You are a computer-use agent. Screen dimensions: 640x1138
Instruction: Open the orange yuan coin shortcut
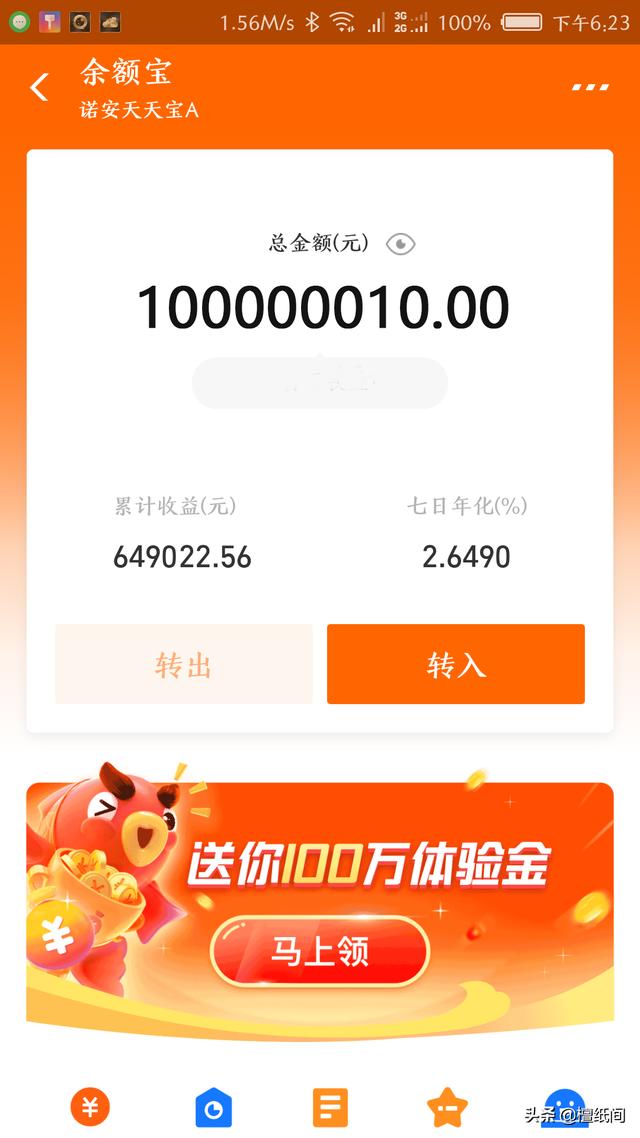pos(90,1107)
